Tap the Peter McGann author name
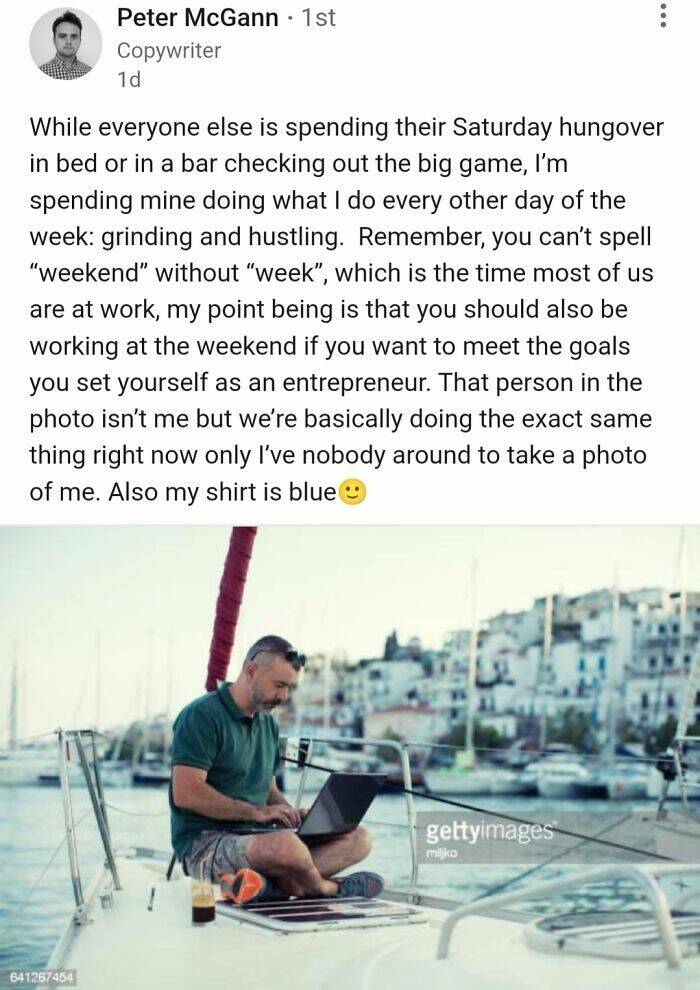The width and height of the screenshot is (700, 990). click(197, 17)
